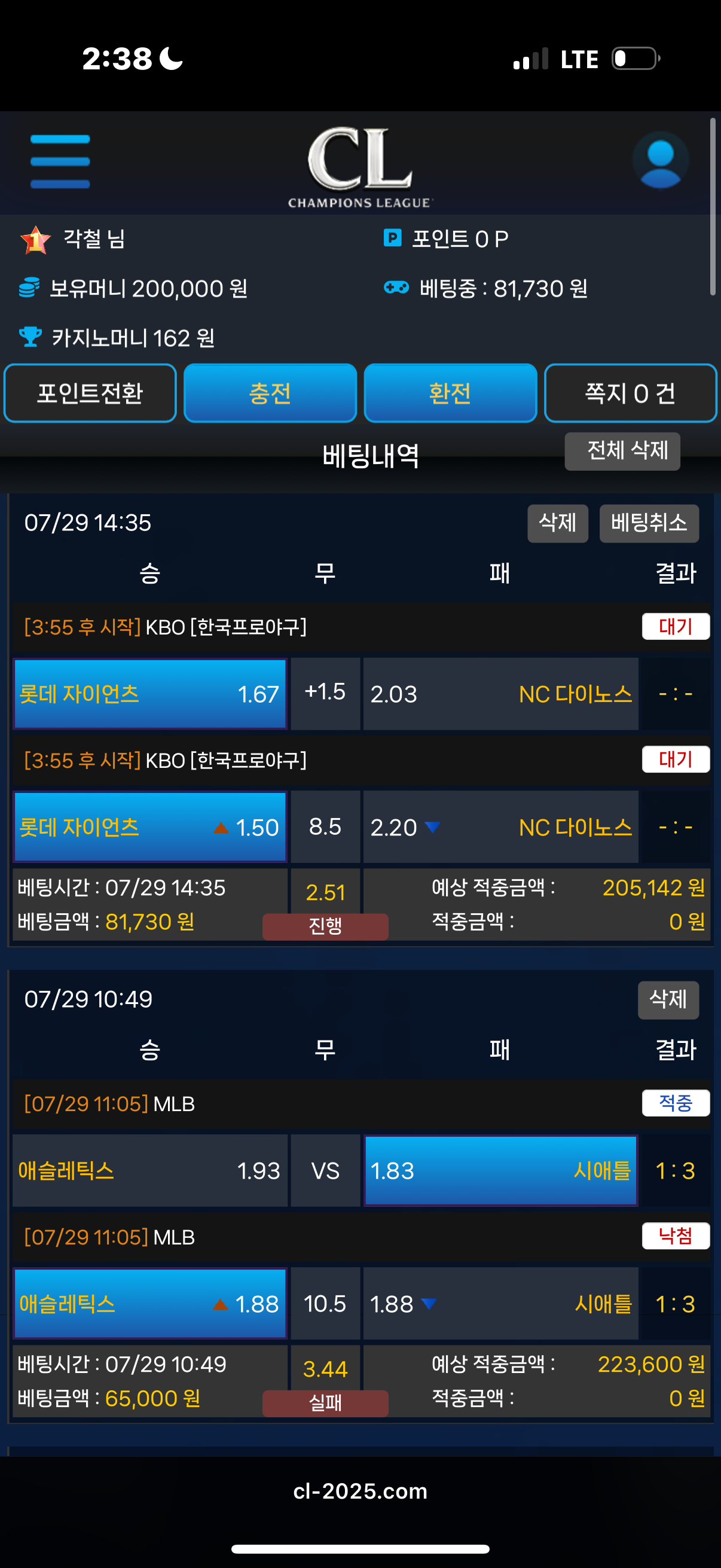The image size is (721, 1568).
Task: Open the hamburger menu
Action: (x=60, y=161)
